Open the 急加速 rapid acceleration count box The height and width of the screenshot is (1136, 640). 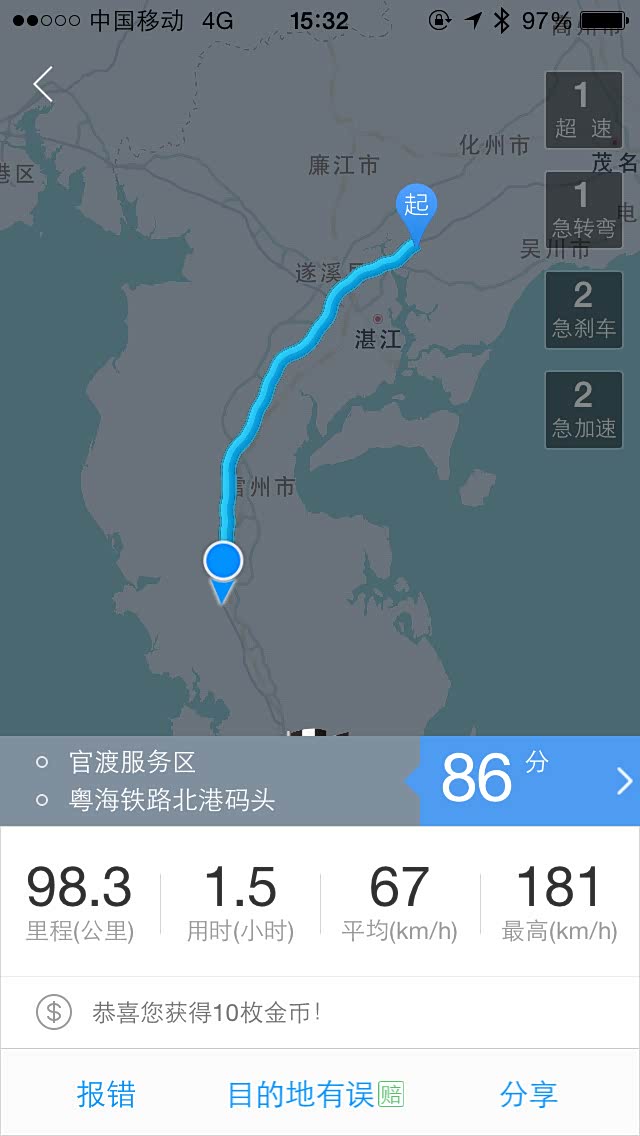[x=583, y=409]
